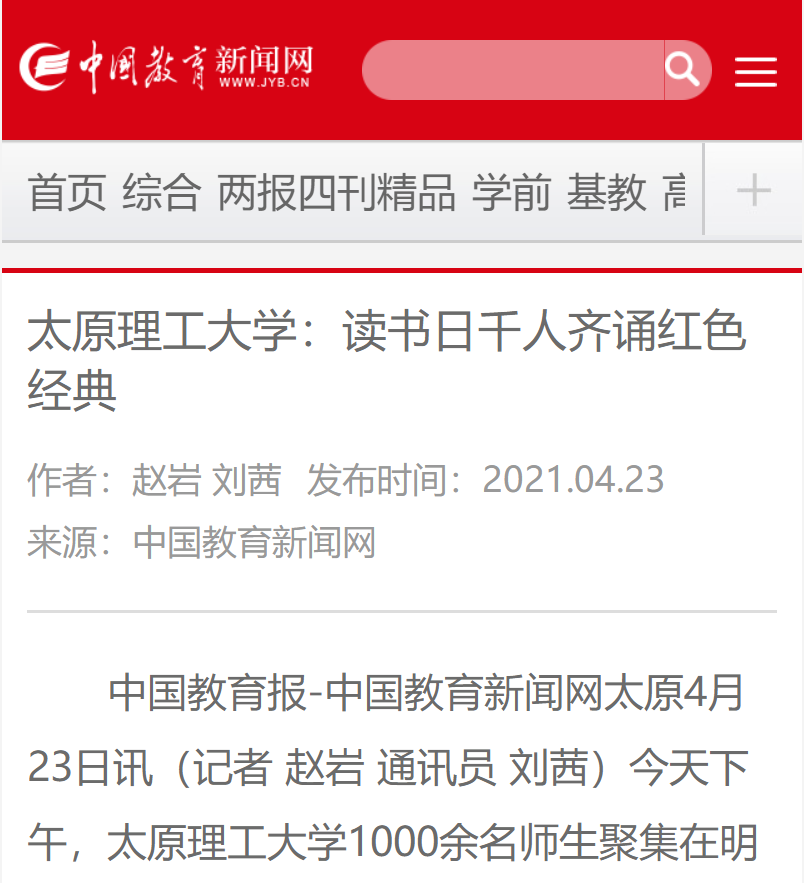Viewport: 804px width, 883px height.
Task: Open the 两报四刊精品 tab
Action: click(336, 192)
